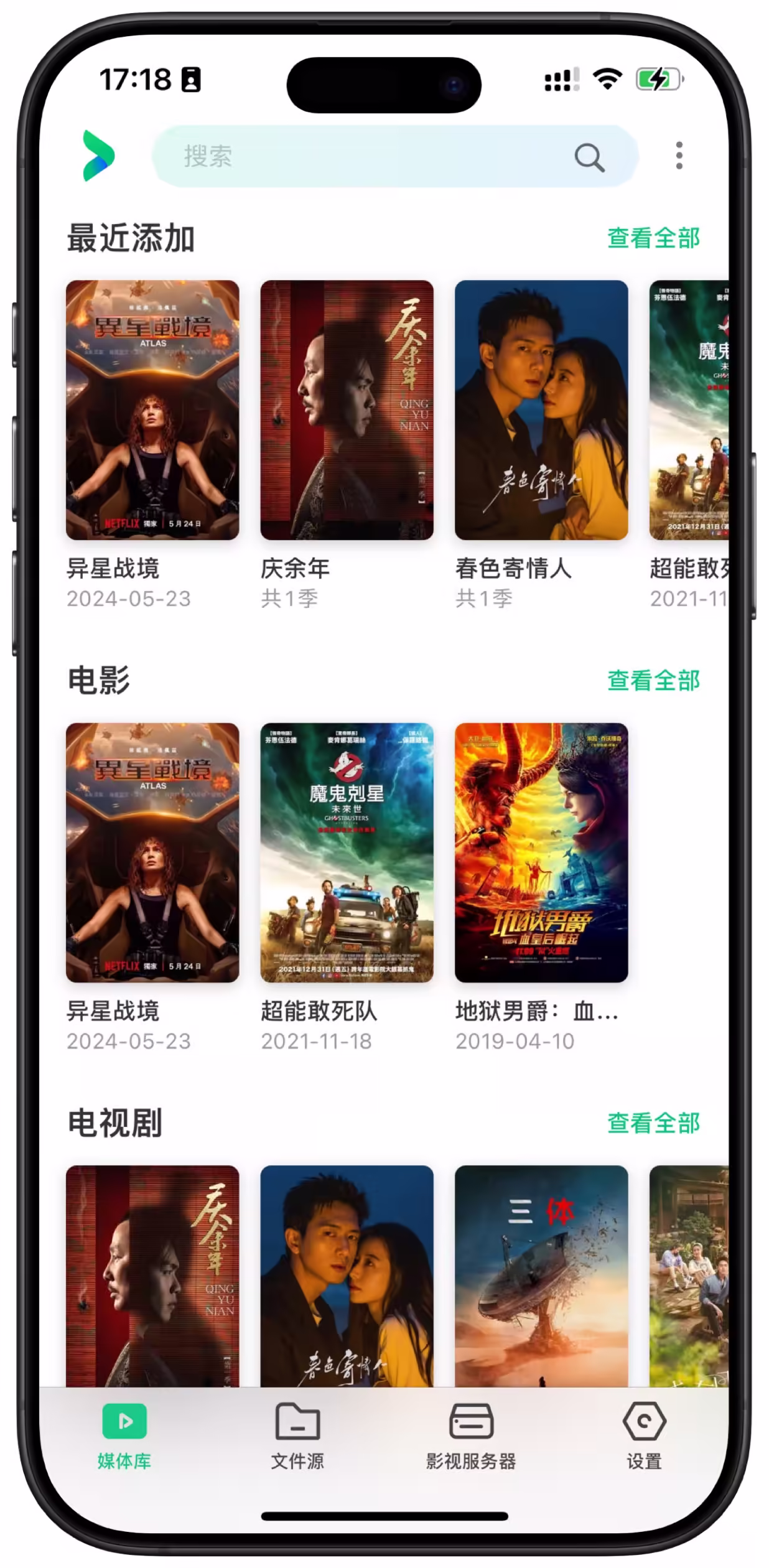Screen dimensions: 769x1568
Task: Open 庆余年 in the 最近添加 row
Action: (347, 410)
